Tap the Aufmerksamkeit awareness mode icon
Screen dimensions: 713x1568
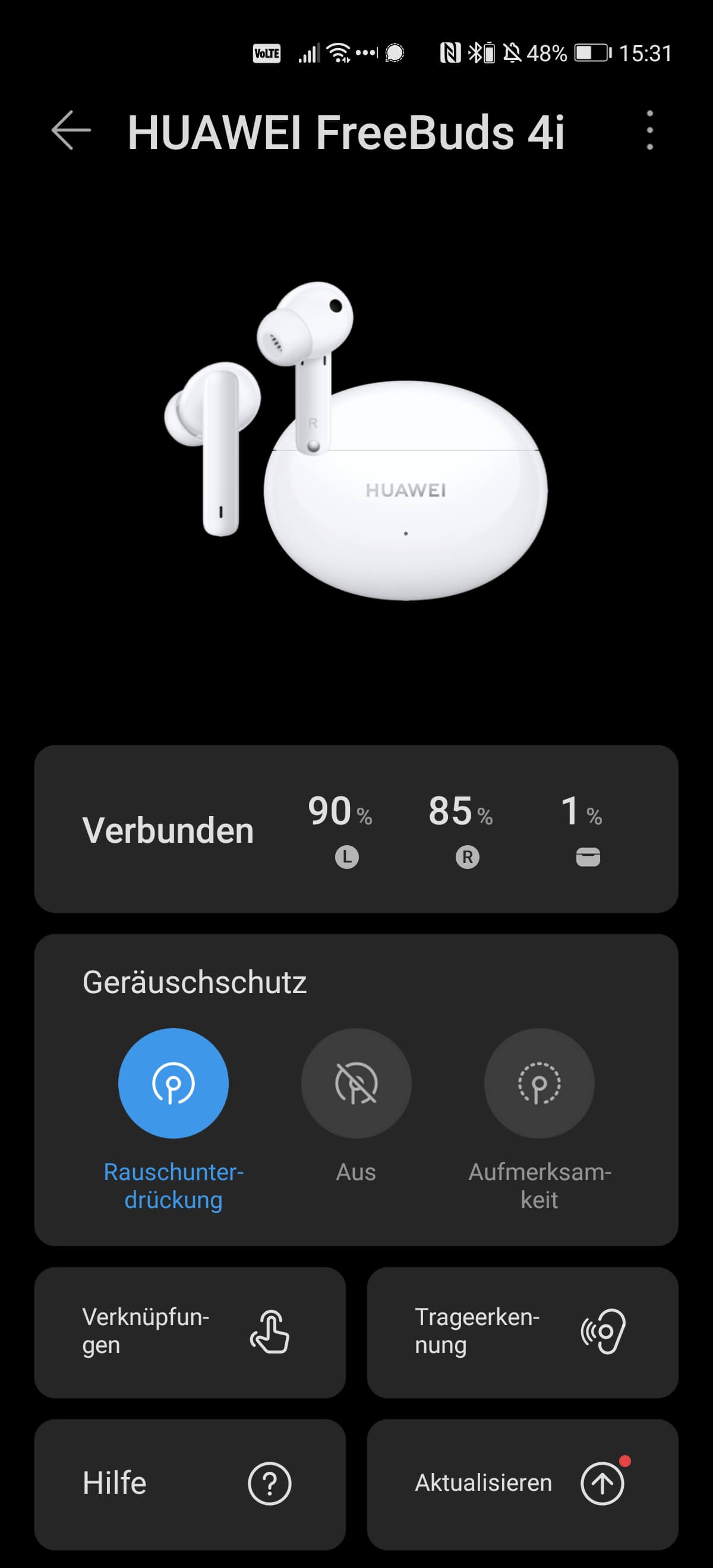(538, 1083)
